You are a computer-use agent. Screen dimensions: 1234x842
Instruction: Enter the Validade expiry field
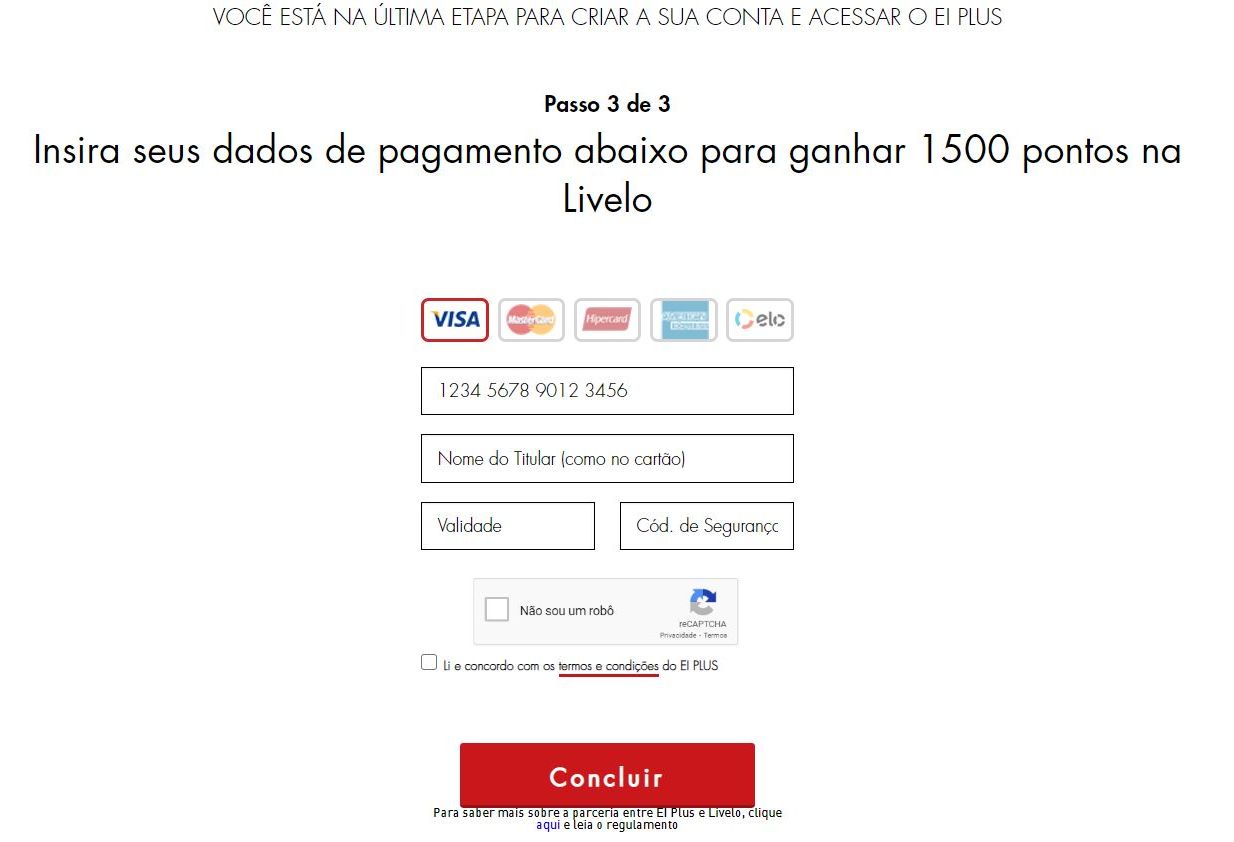coord(507,526)
